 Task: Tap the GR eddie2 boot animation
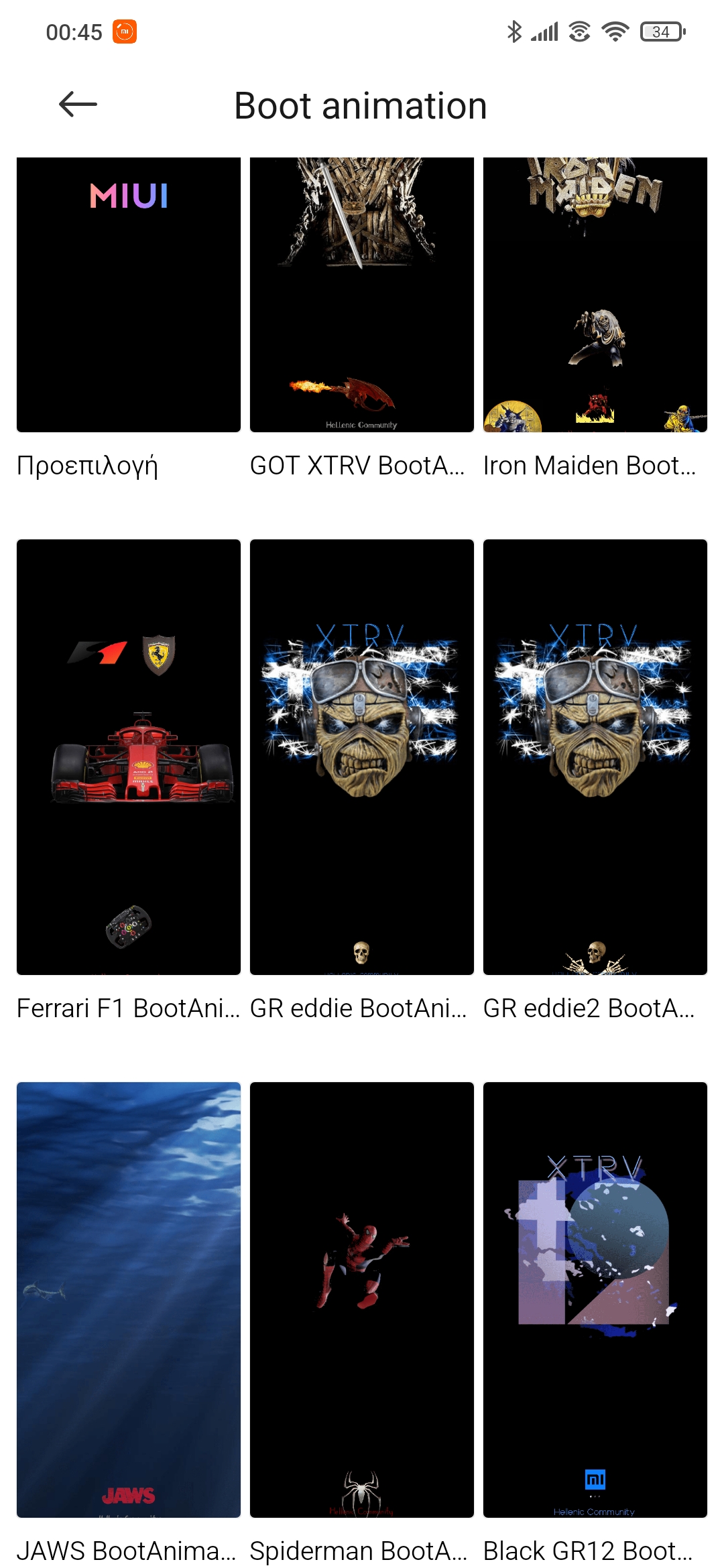595,757
